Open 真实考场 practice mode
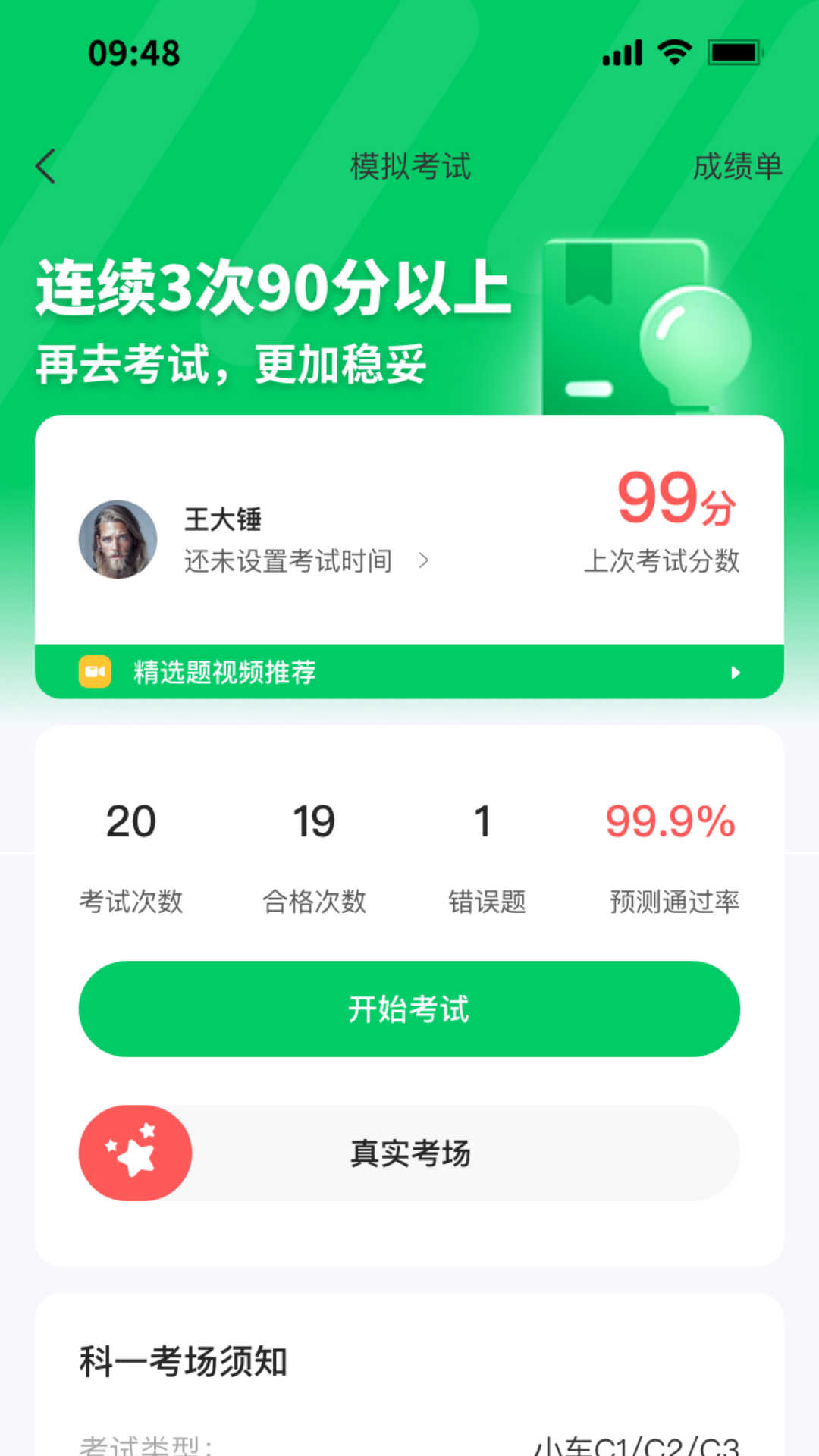Image resolution: width=819 pixels, height=1456 pixels. (x=409, y=1153)
